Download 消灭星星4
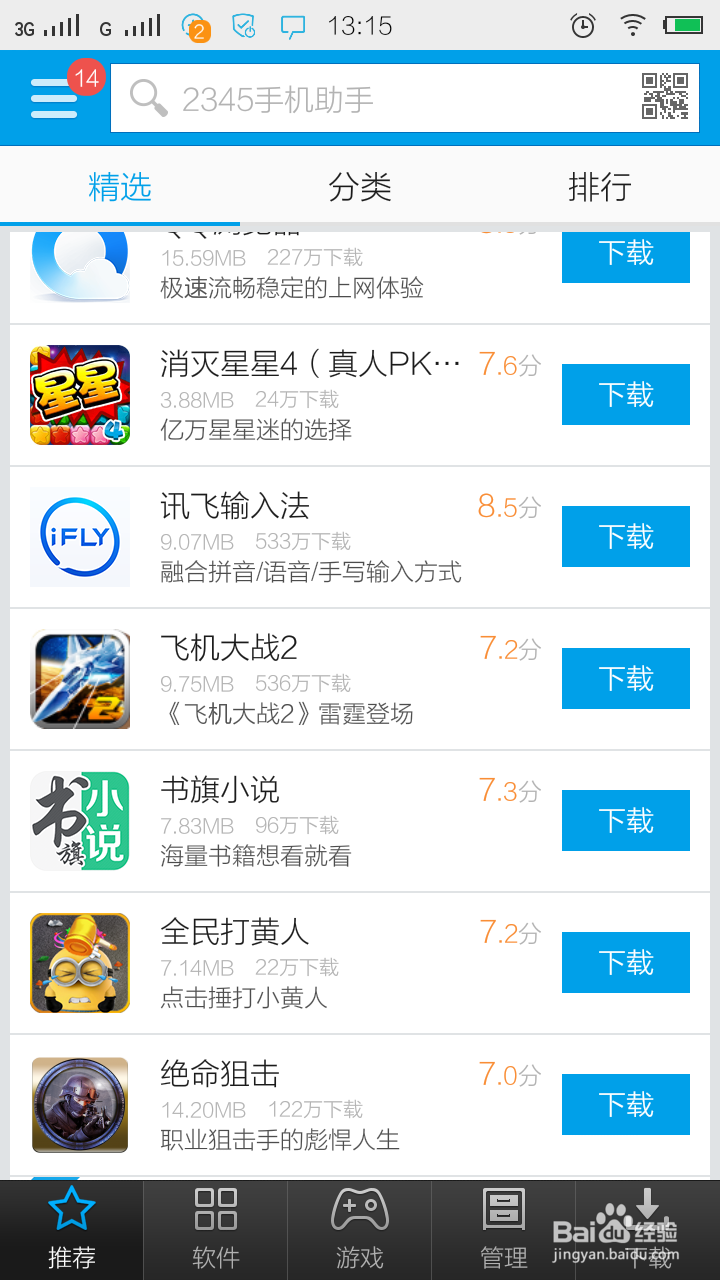 point(626,395)
